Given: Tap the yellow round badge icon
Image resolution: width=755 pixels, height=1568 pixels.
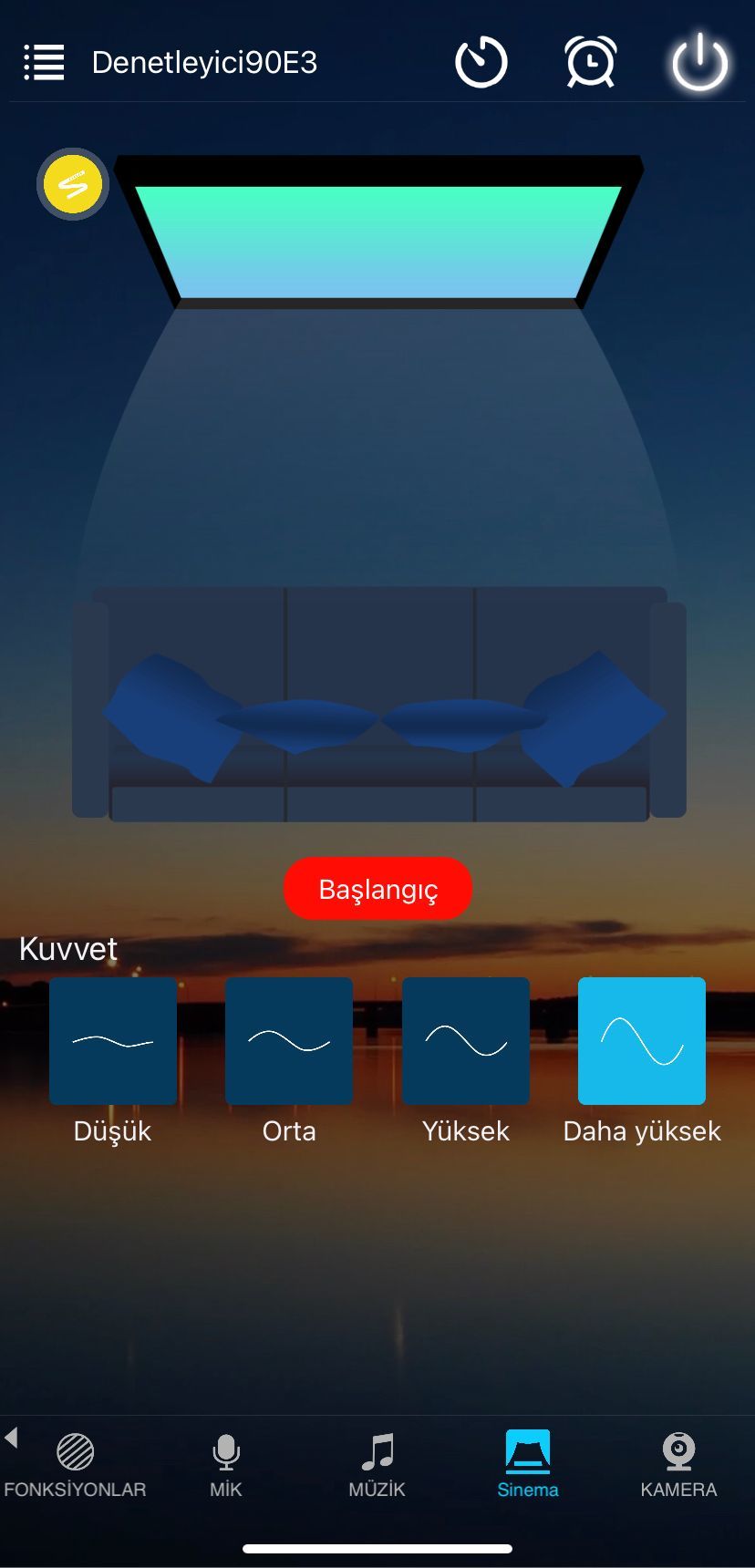Looking at the screenshot, I should point(73,185).
